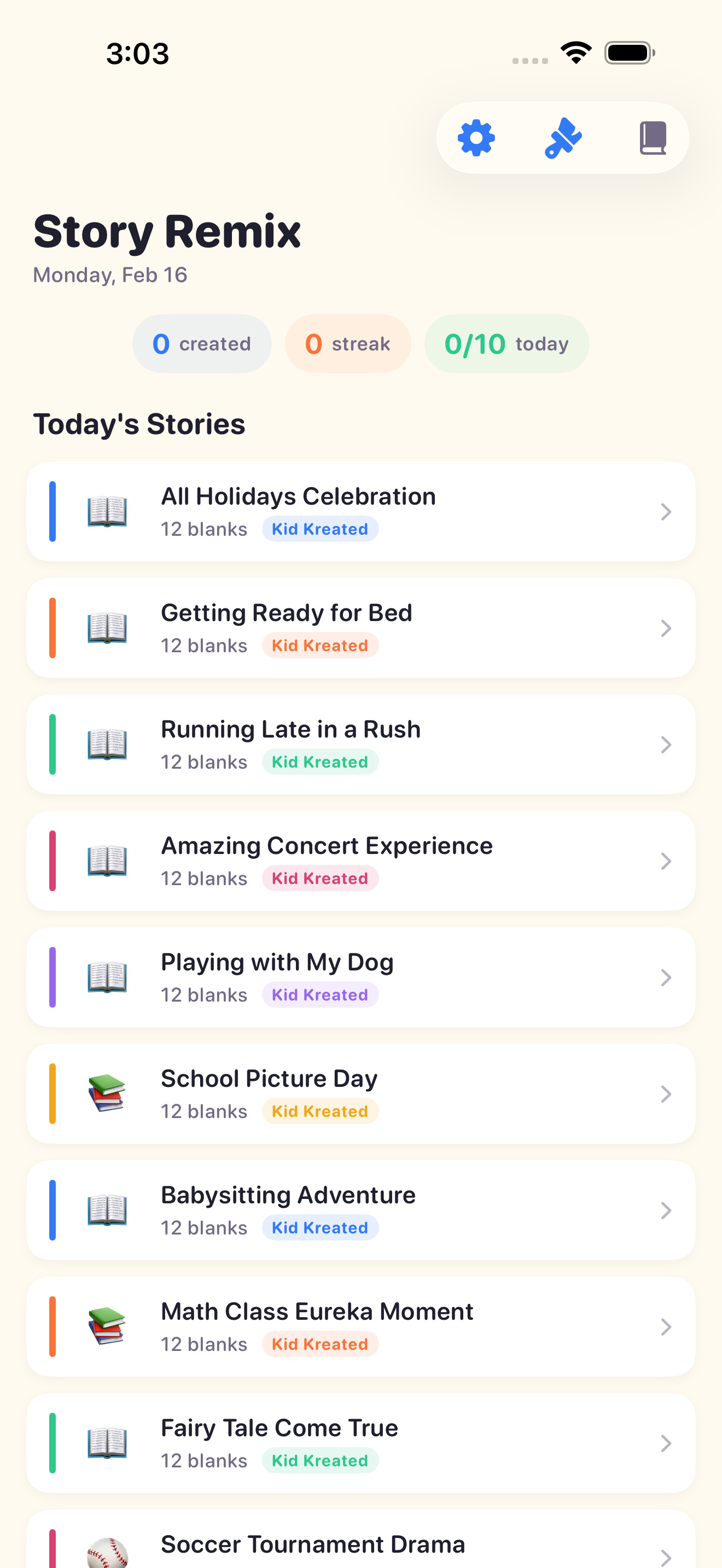The width and height of the screenshot is (722, 1568).
Task: Open the settings gear icon
Action: (x=476, y=137)
